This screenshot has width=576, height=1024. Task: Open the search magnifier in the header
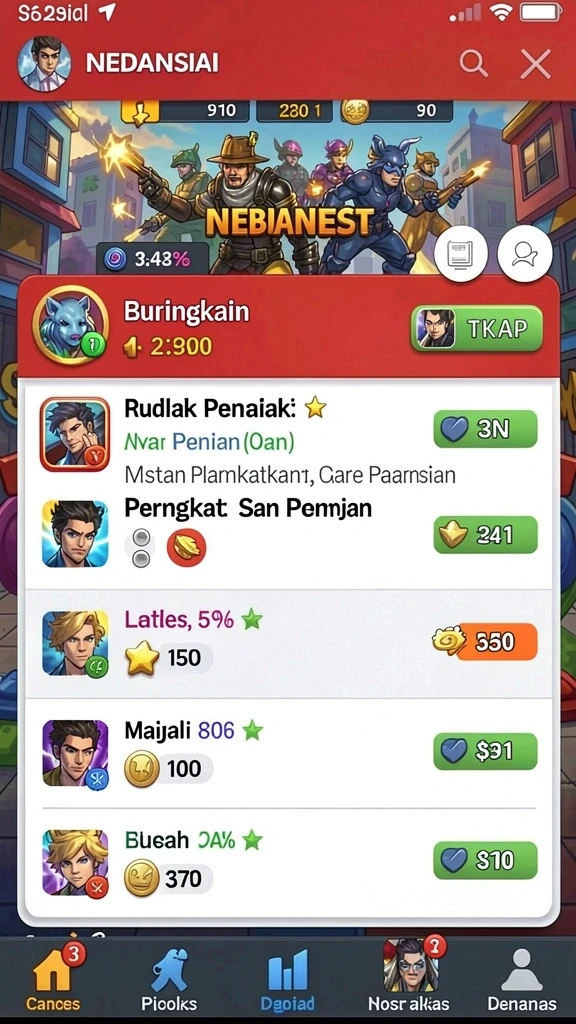pos(473,64)
